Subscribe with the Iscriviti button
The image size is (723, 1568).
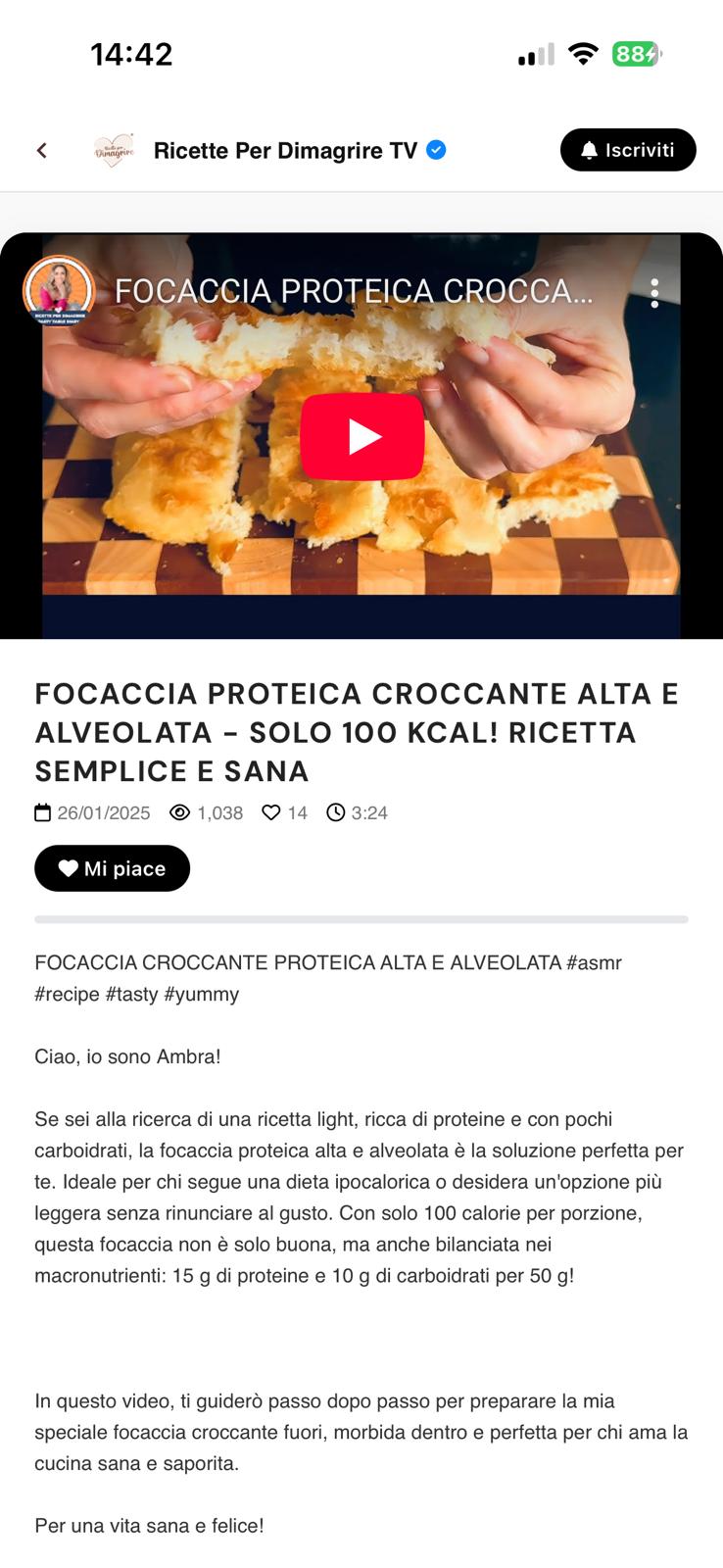coord(628,150)
